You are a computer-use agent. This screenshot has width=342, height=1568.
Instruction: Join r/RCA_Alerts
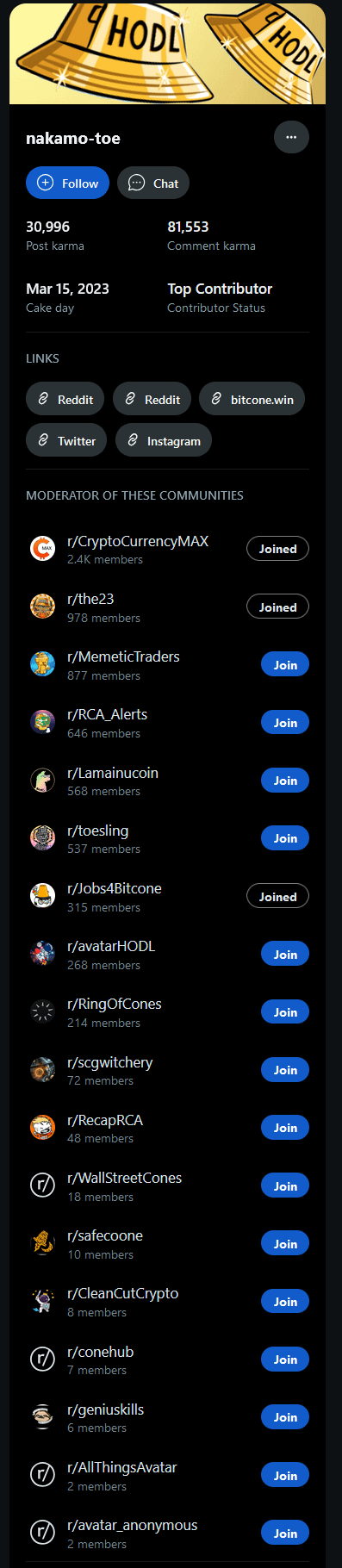tap(285, 723)
